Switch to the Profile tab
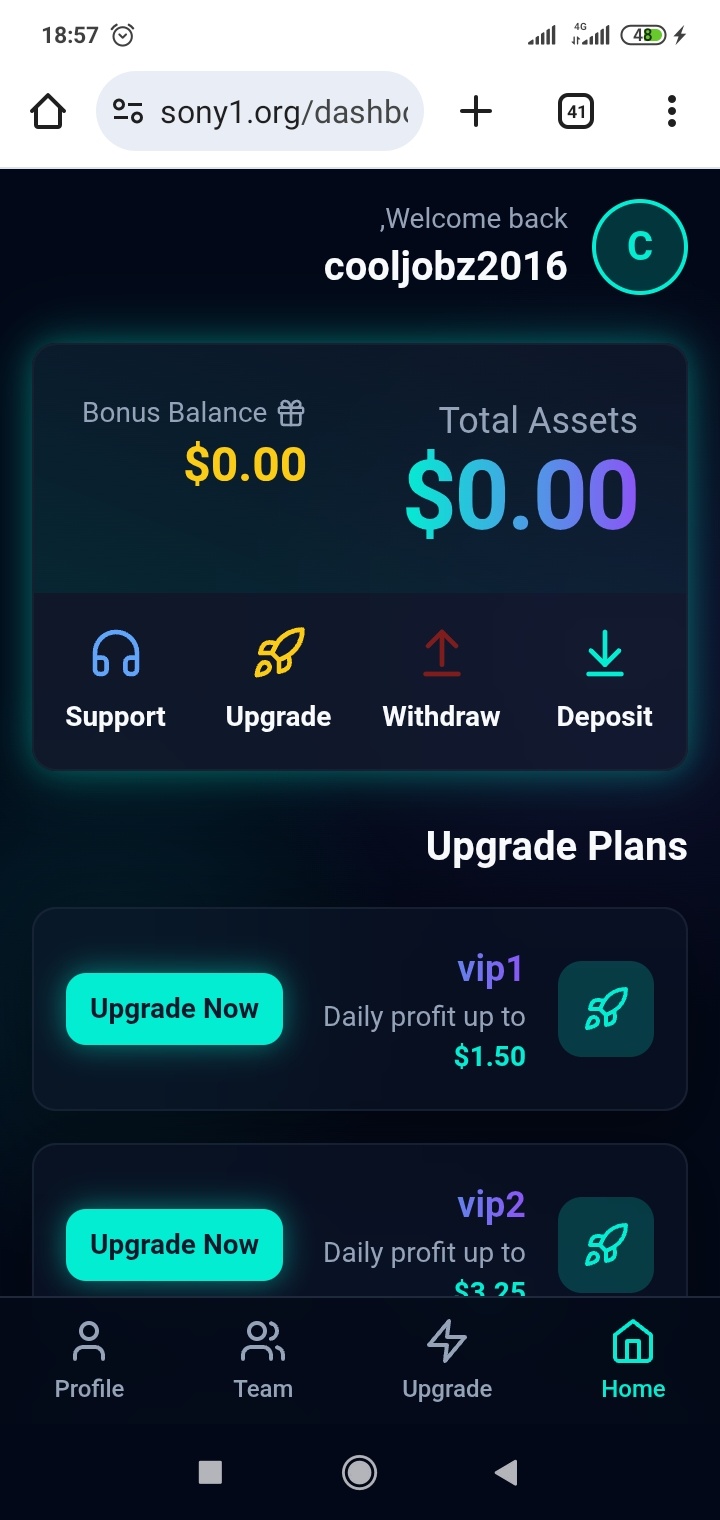720x1520 pixels. coord(89,1360)
